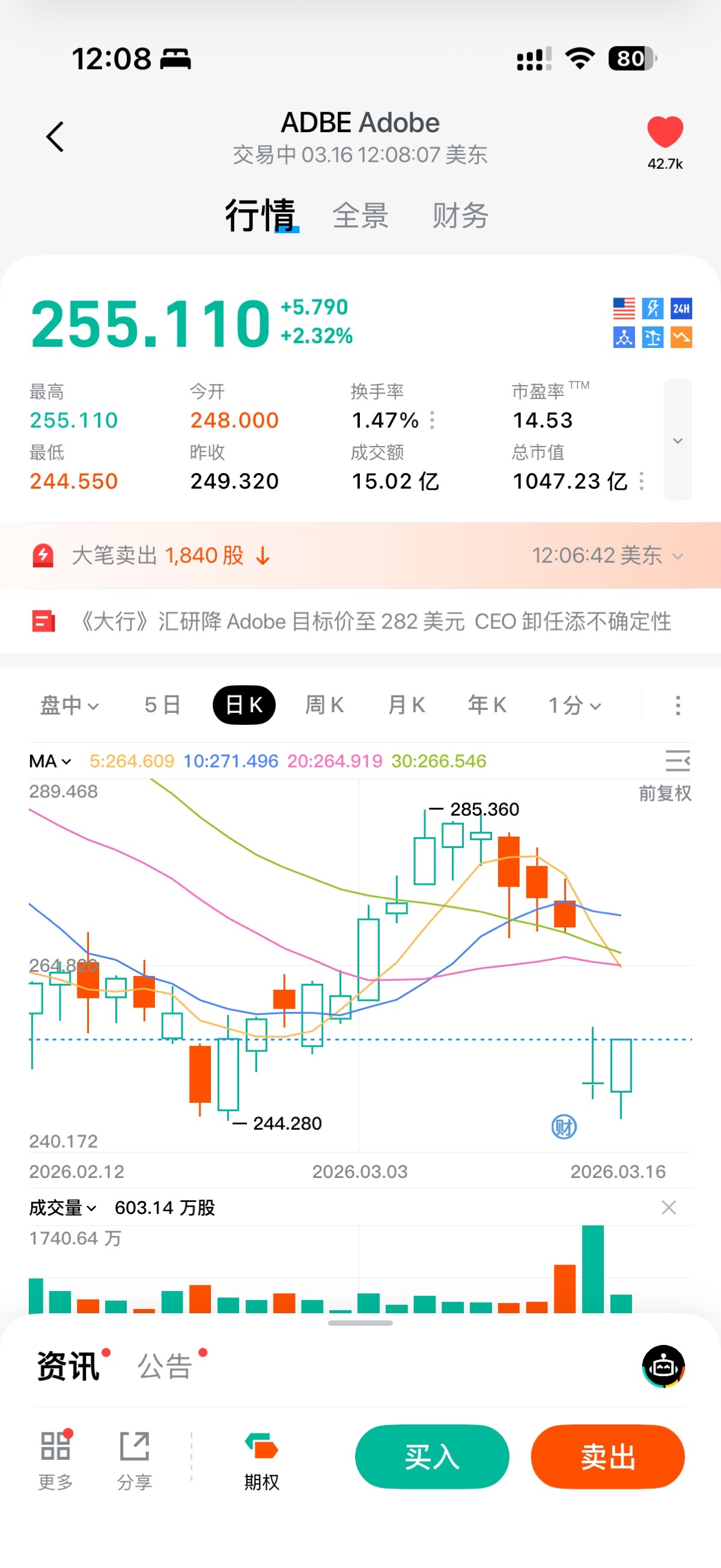Tap 卖出 to sell ADBE
Viewport: 721px width, 1568px height.
point(607,1457)
